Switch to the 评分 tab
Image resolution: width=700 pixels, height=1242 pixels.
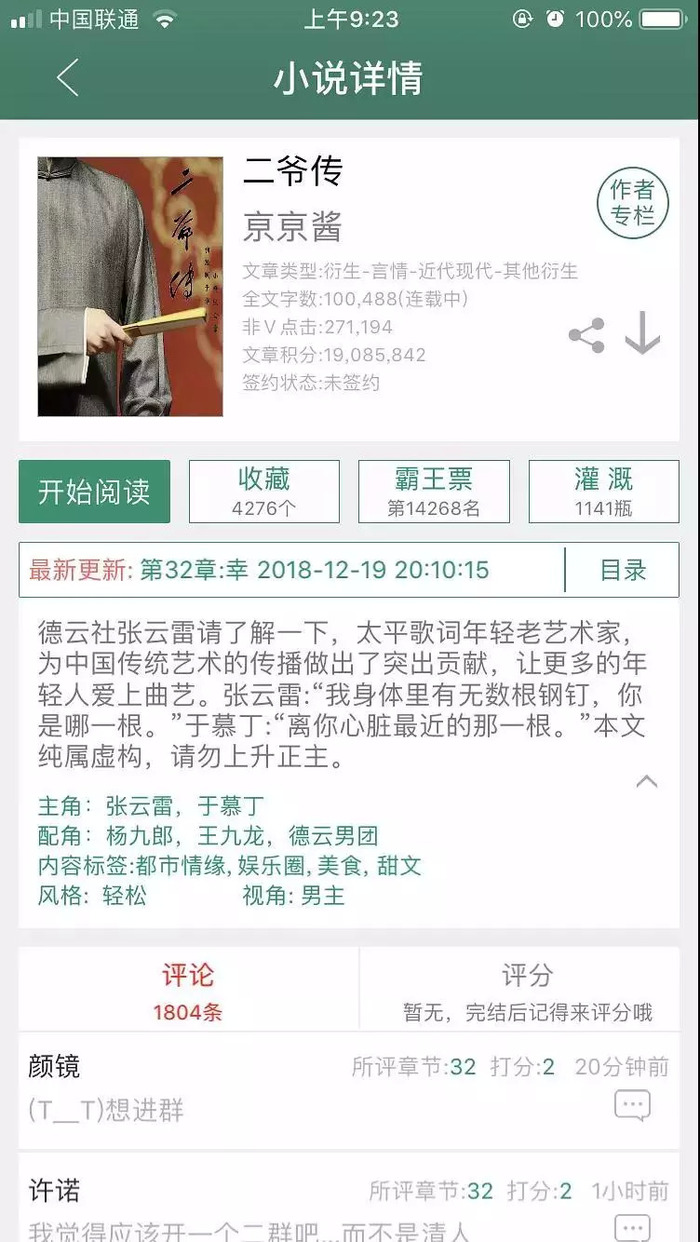click(526, 989)
